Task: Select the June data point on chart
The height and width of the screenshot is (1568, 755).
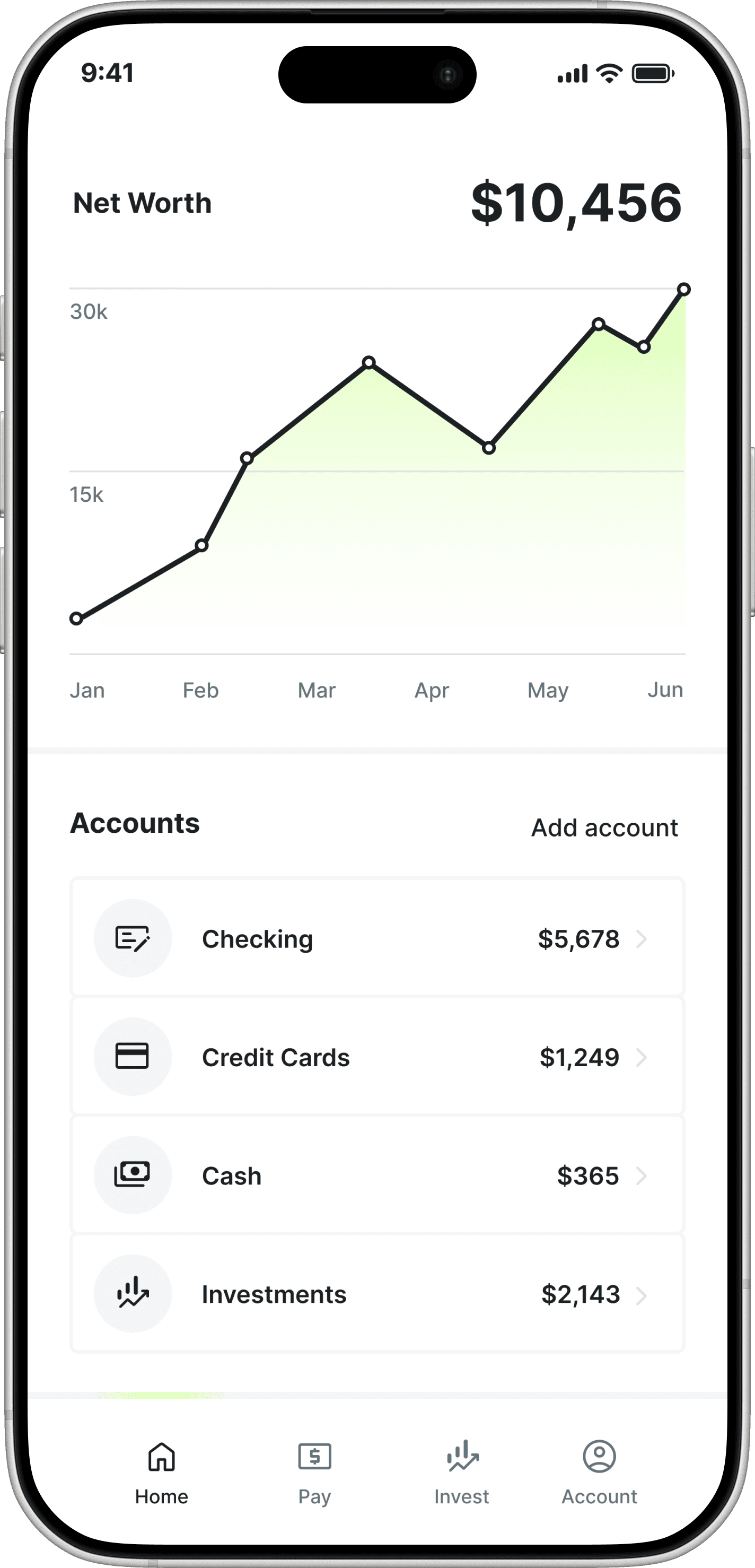Action: pyautogui.click(x=684, y=289)
